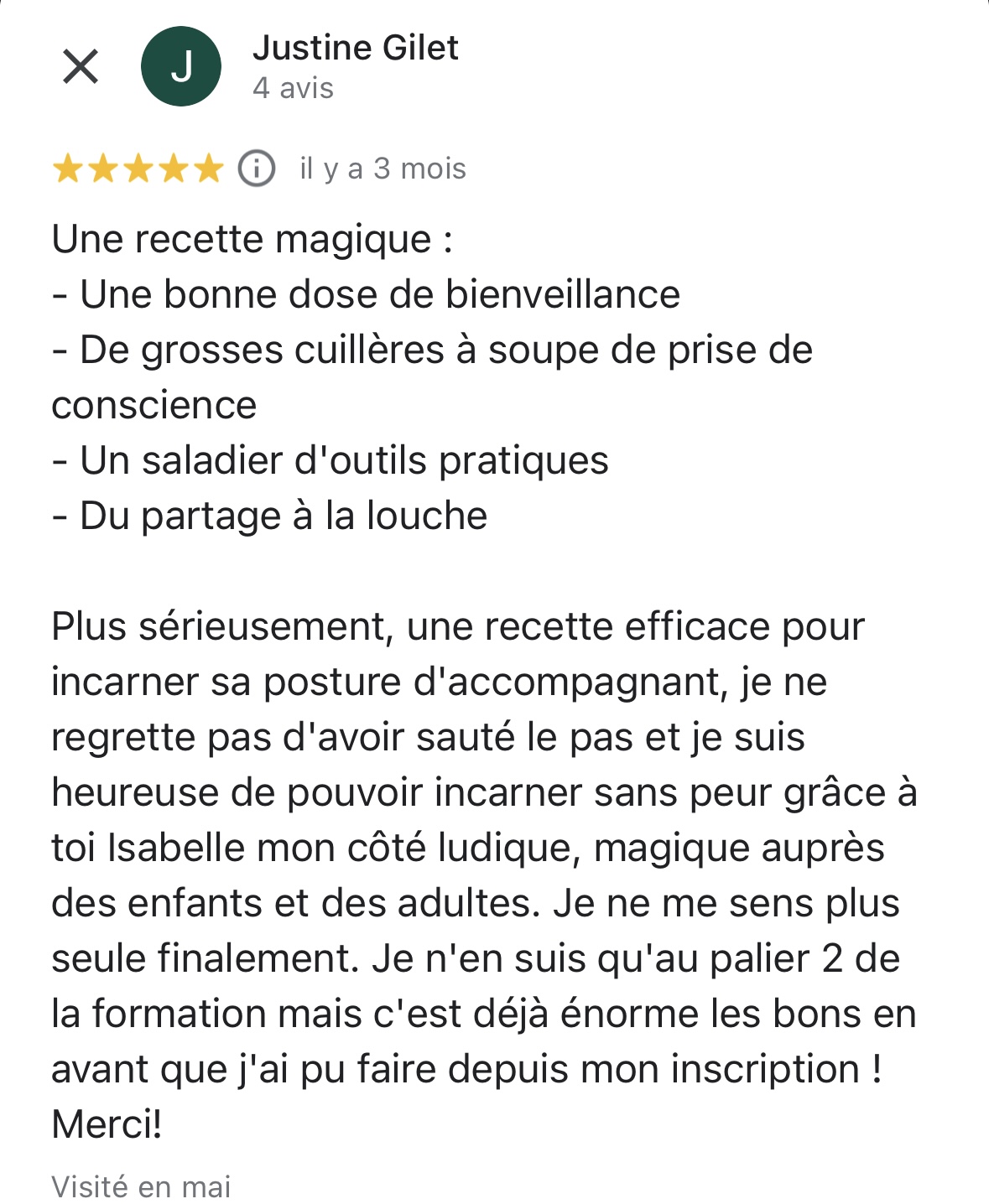Close the review with the X icon
This screenshot has width=989, height=1204.
(x=81, y=66)
